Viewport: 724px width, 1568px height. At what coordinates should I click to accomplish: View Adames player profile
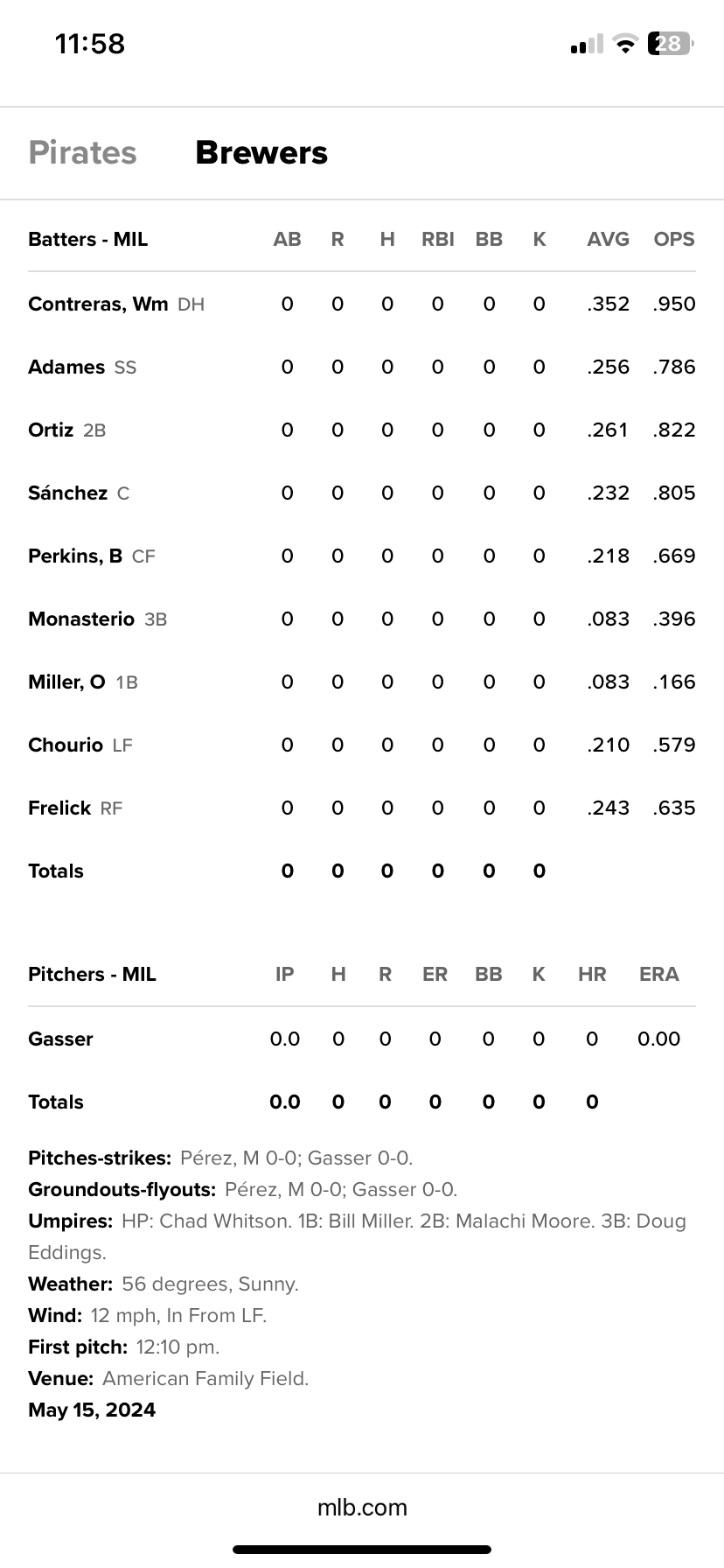click(x=66, y=367)
